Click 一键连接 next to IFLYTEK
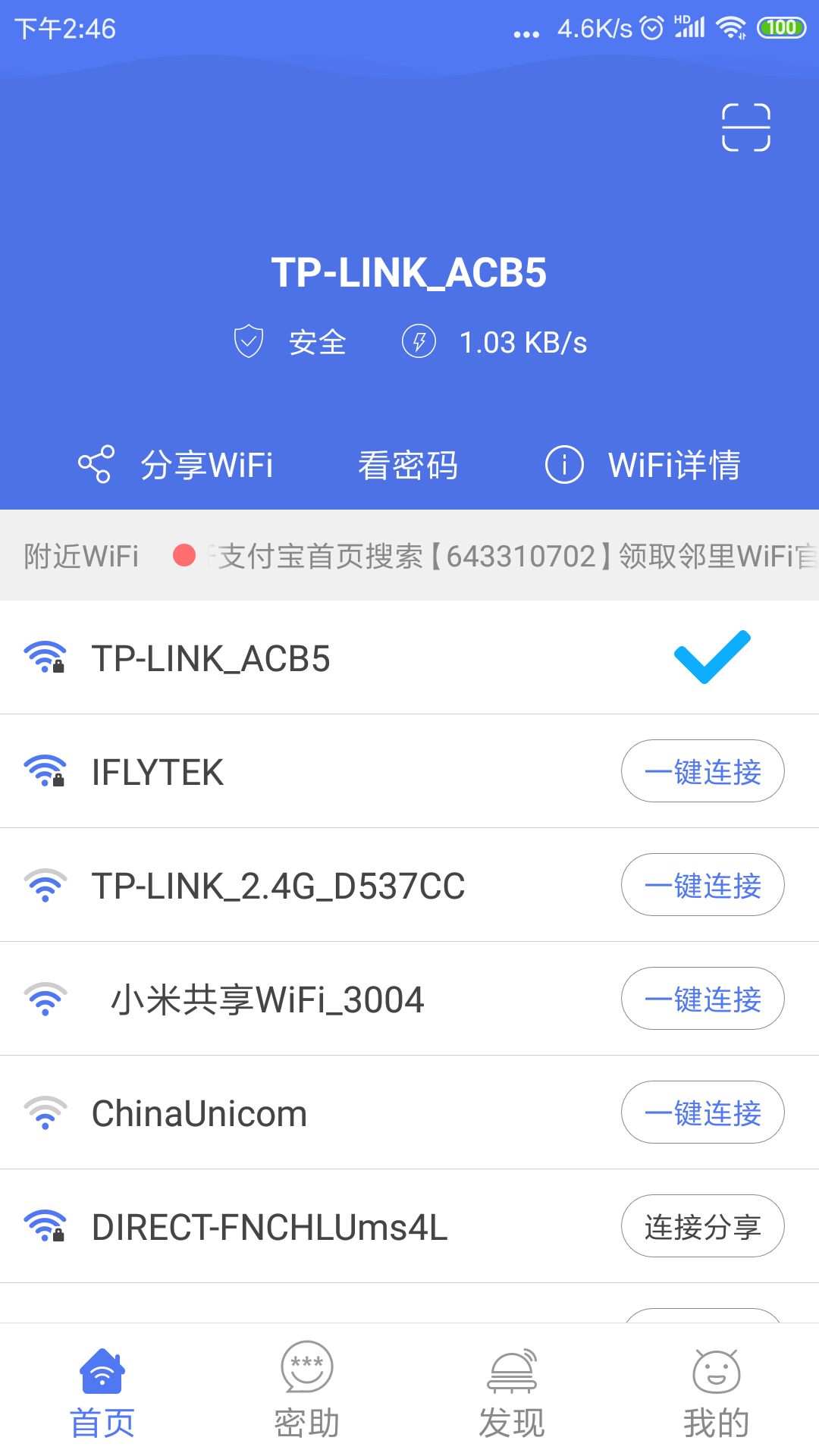Image resolution: width=819 pixels, height=1456 pixels. [701, 771]
